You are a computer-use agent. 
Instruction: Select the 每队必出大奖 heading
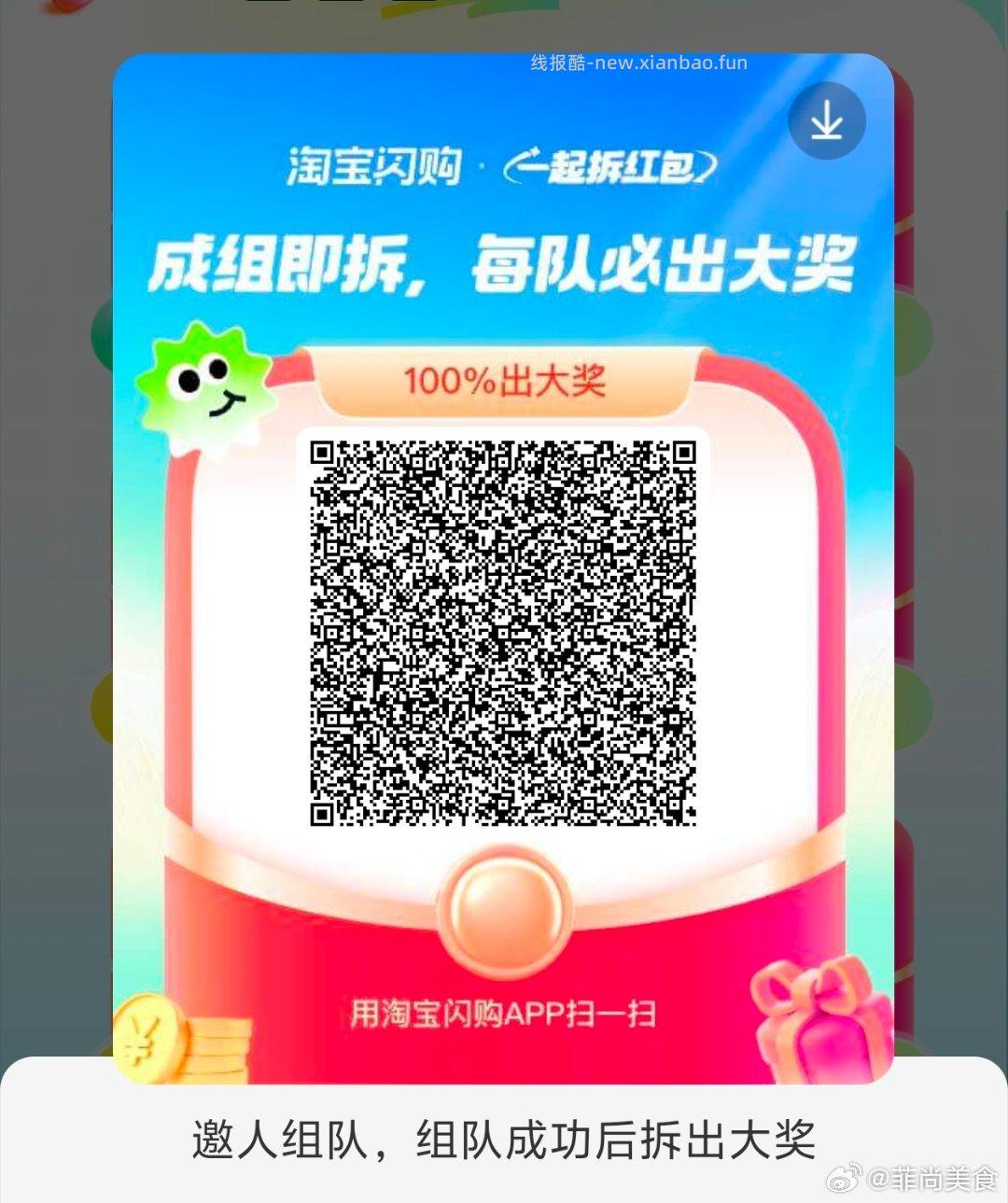point(667,261)
